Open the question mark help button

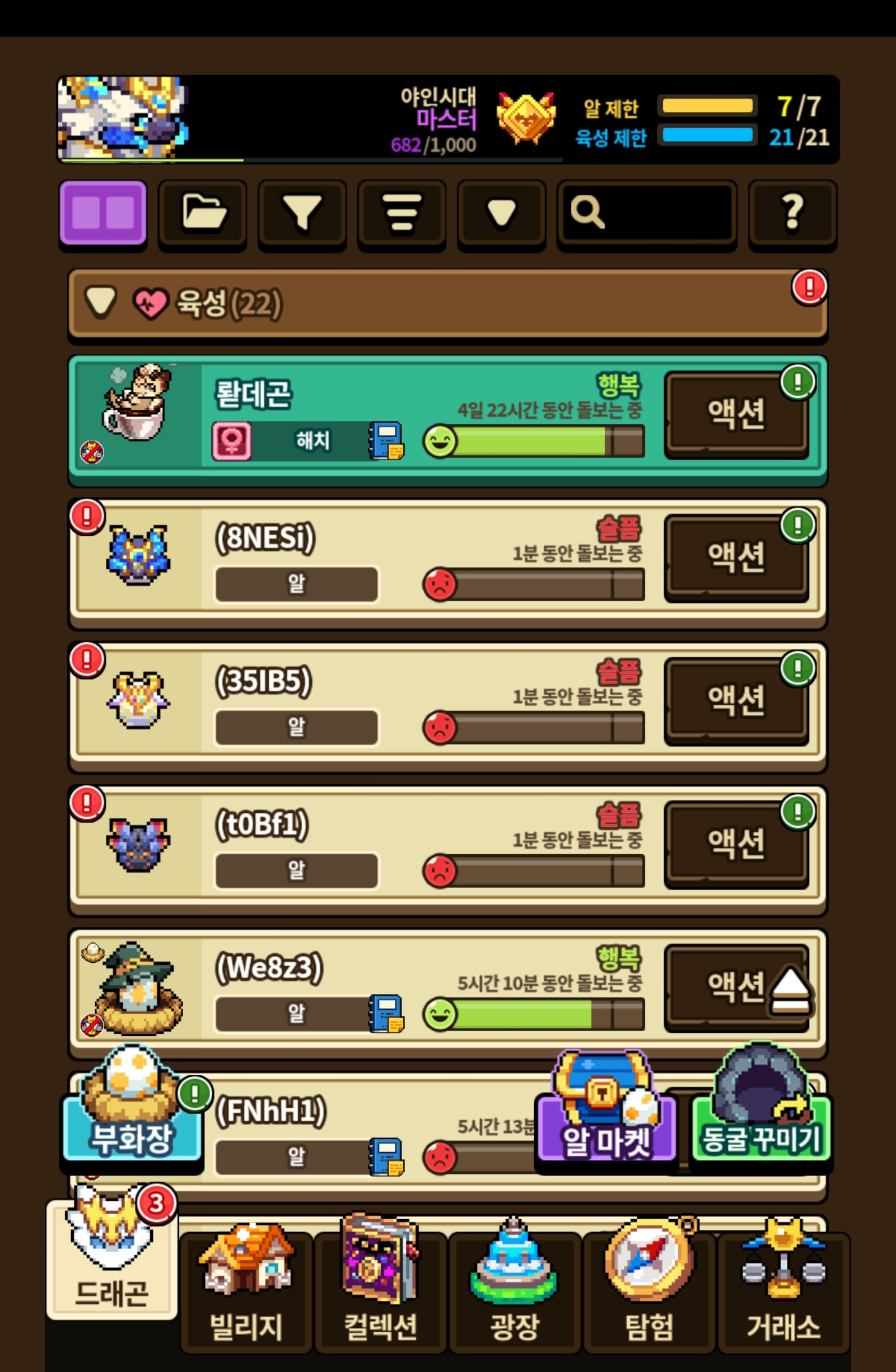tap(793, 213)
